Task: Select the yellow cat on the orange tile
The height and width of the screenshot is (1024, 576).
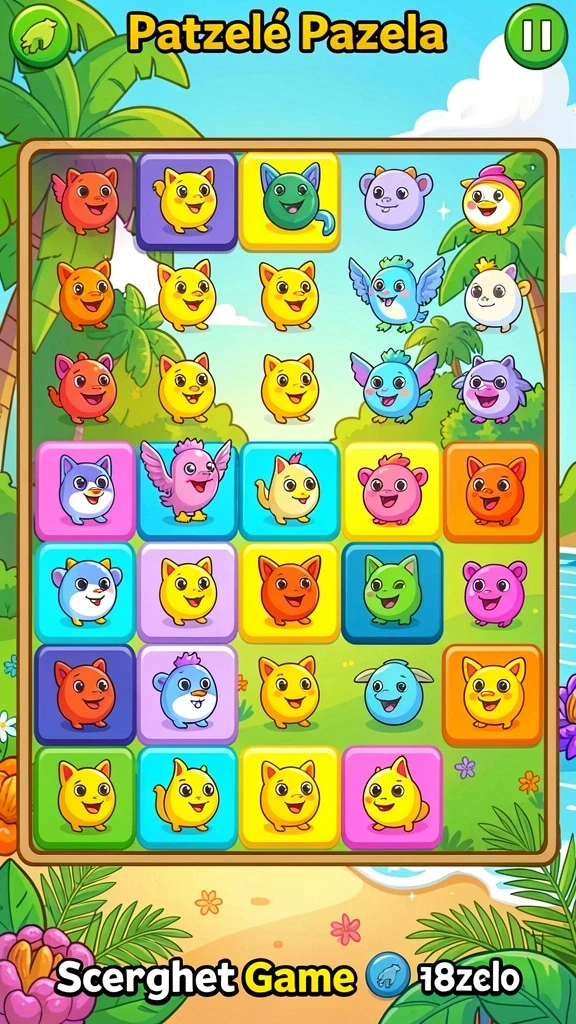Action: coord(493,695)
